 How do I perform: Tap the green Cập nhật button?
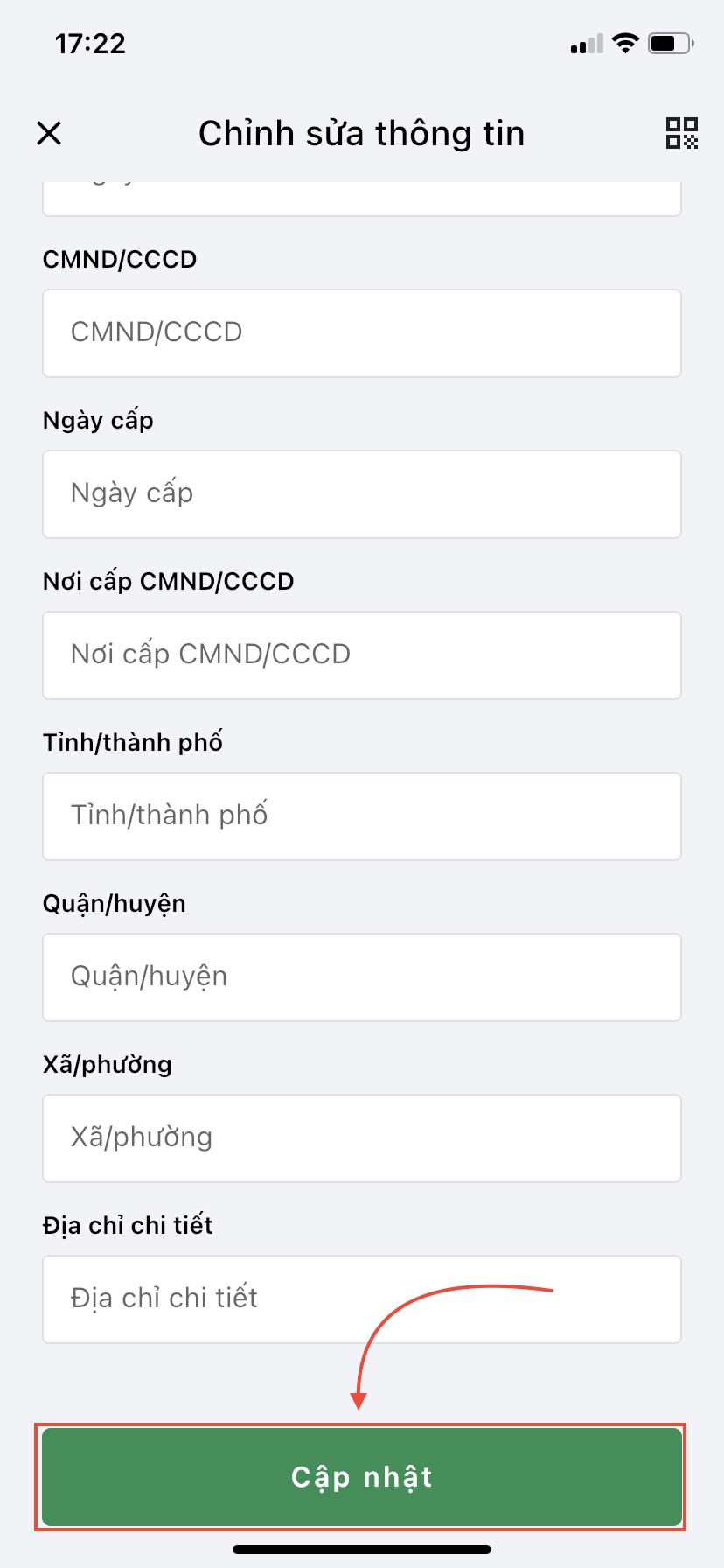(362, 1477)
